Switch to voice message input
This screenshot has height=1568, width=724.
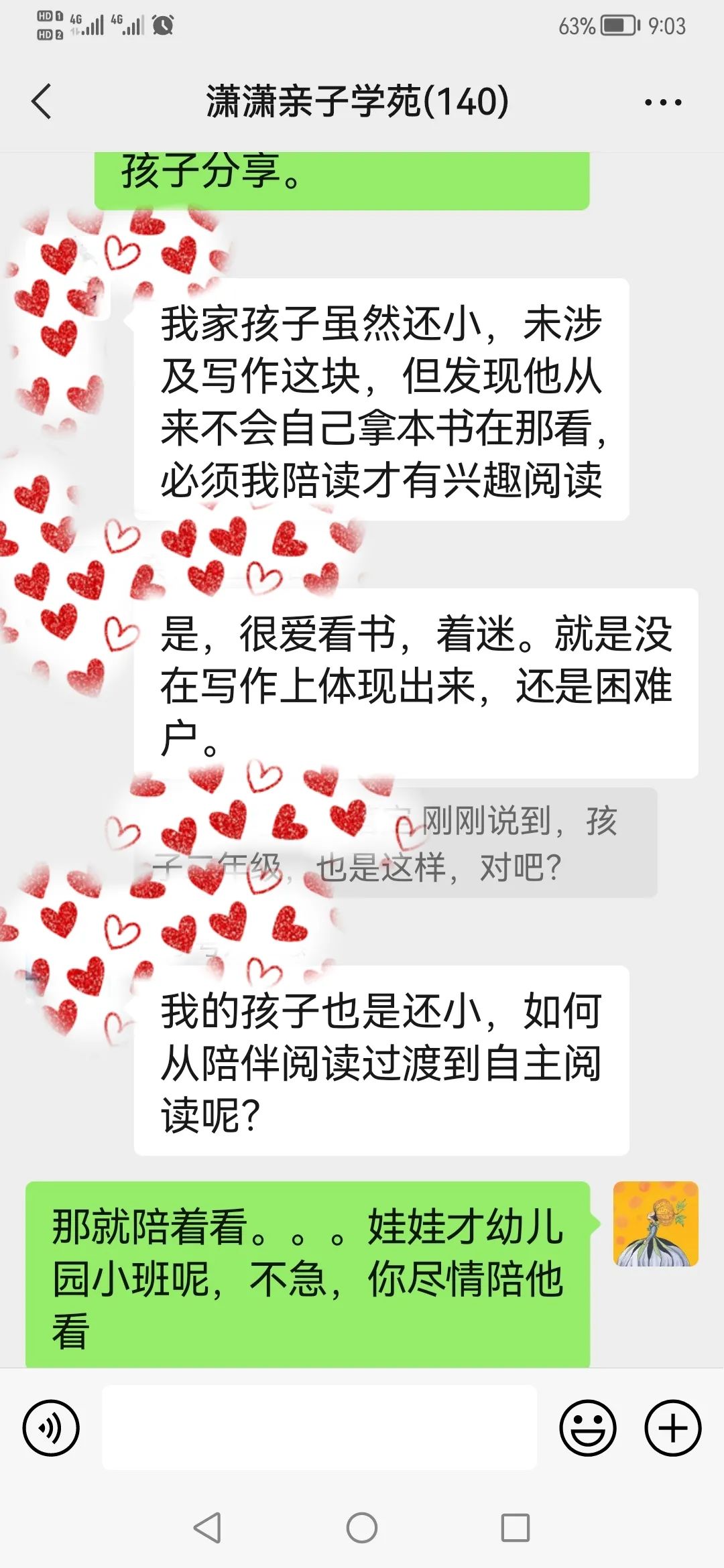[51, 1428]
